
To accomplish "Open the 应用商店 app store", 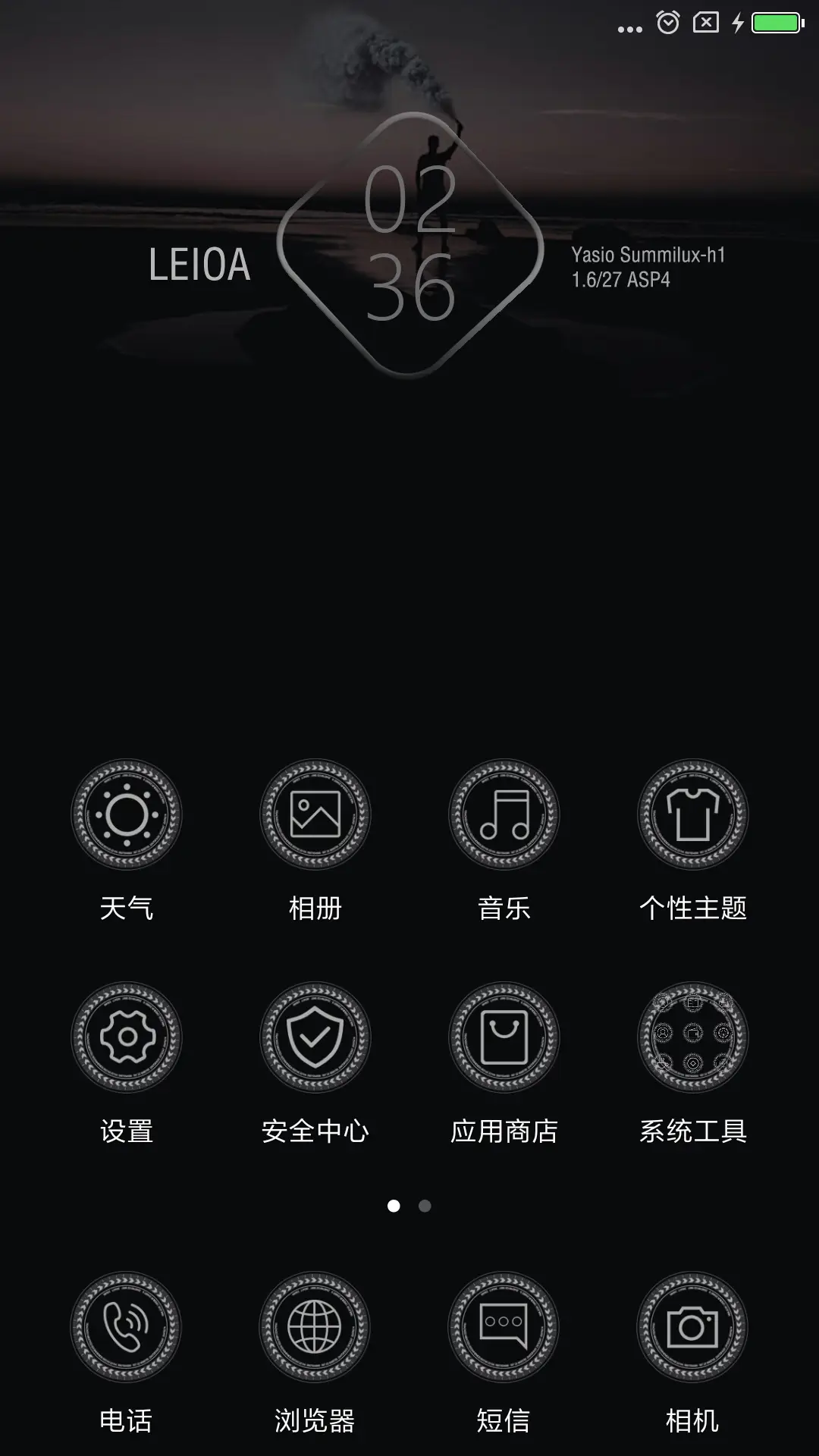I will tap(505, 1040).
